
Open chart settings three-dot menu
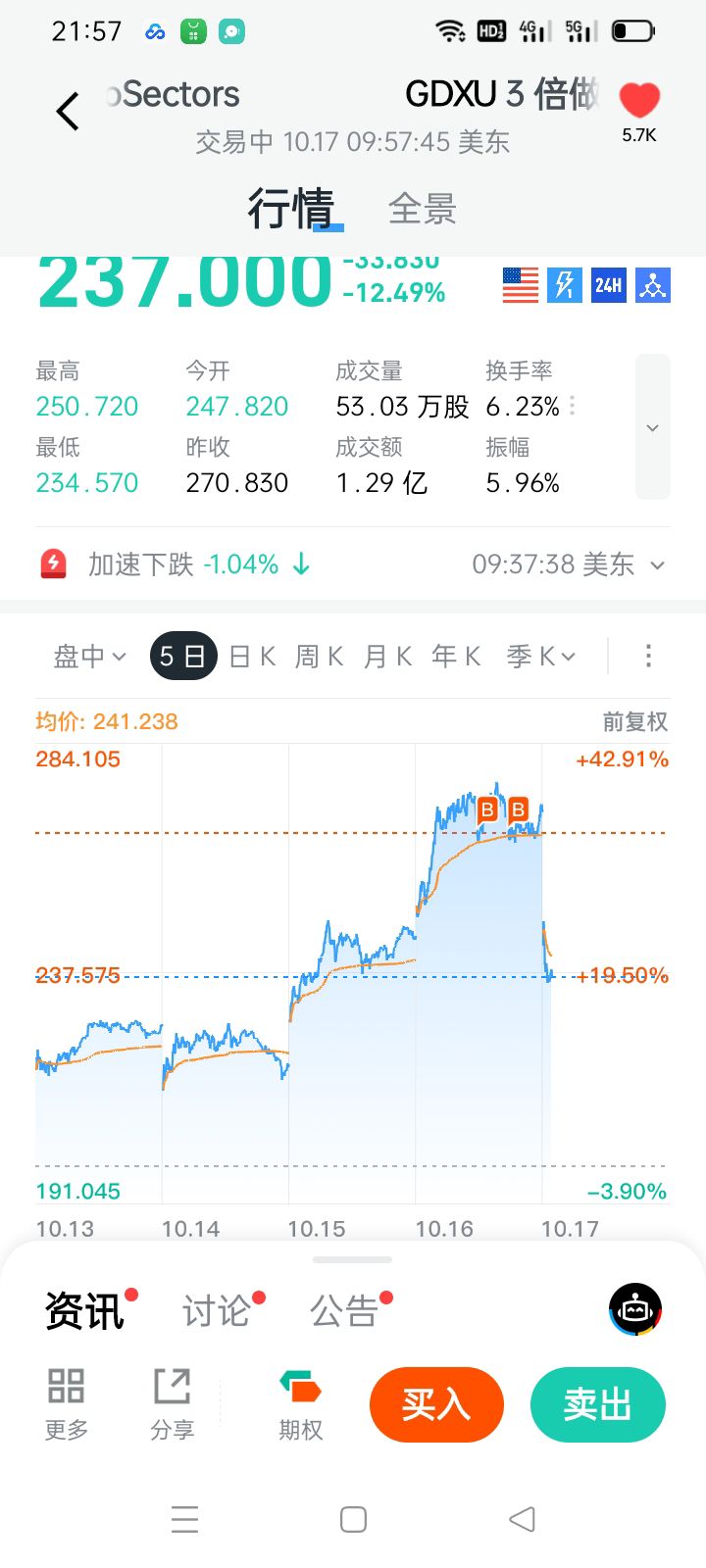click(648, 657)
